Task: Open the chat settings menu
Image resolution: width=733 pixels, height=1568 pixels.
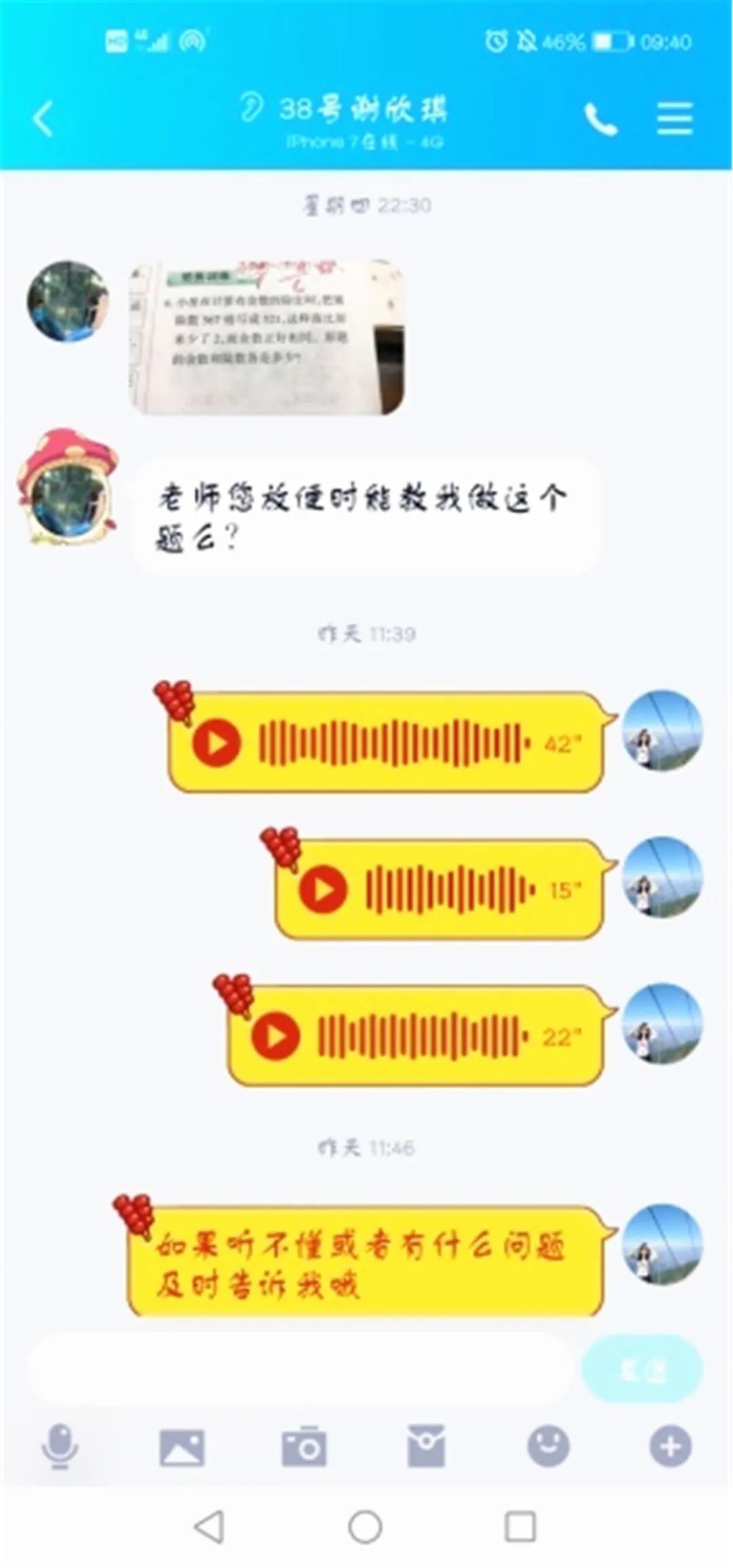Action: tap(675, 119)
